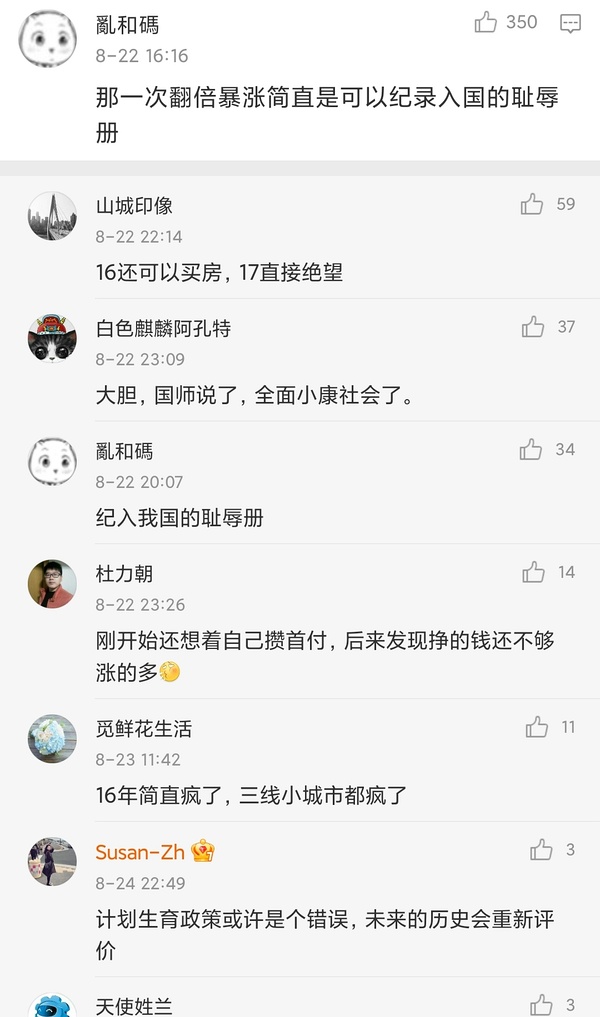Screen dimensions: 600x1017
Task: Like 天使娃兰's comment
Action: 541,1004
